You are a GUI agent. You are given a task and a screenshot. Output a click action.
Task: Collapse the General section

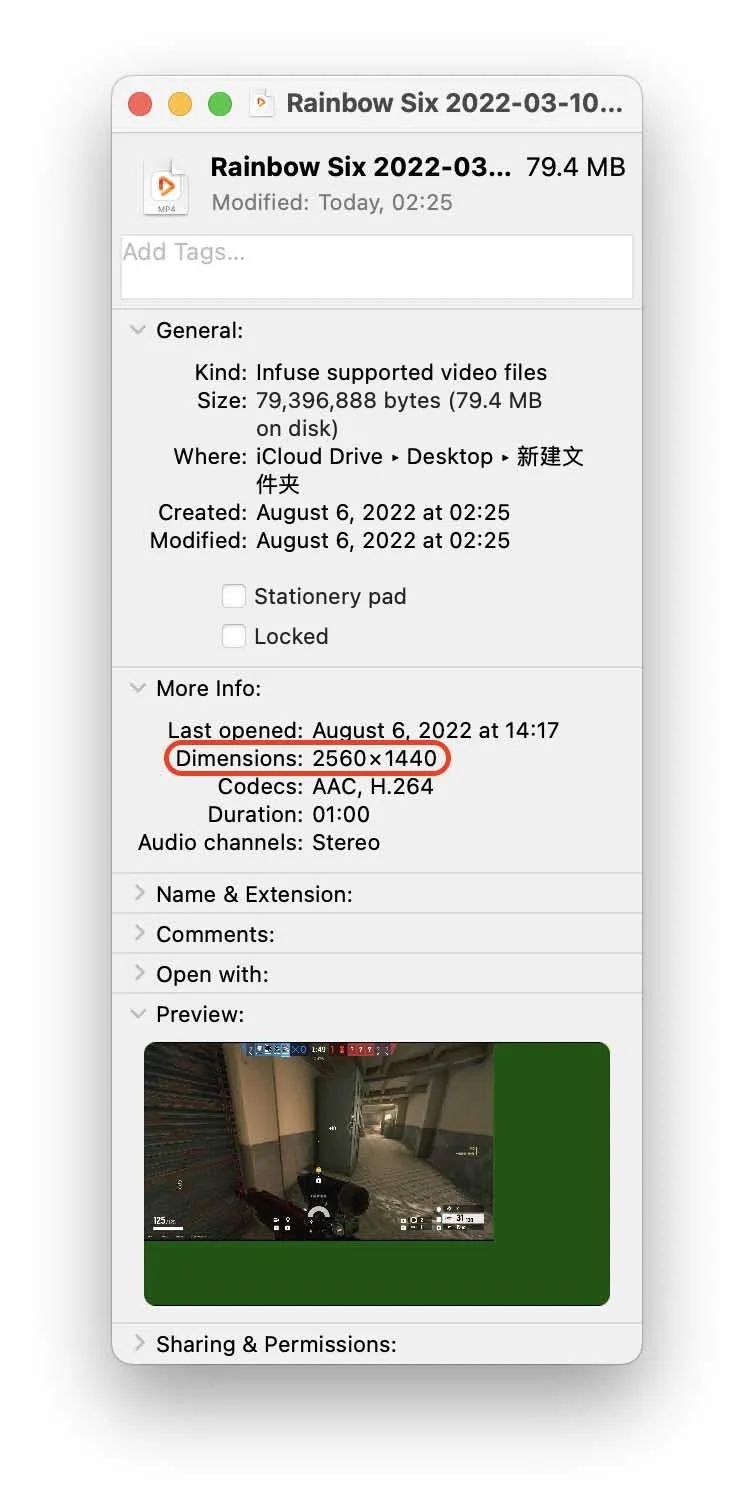pos(139,330)
